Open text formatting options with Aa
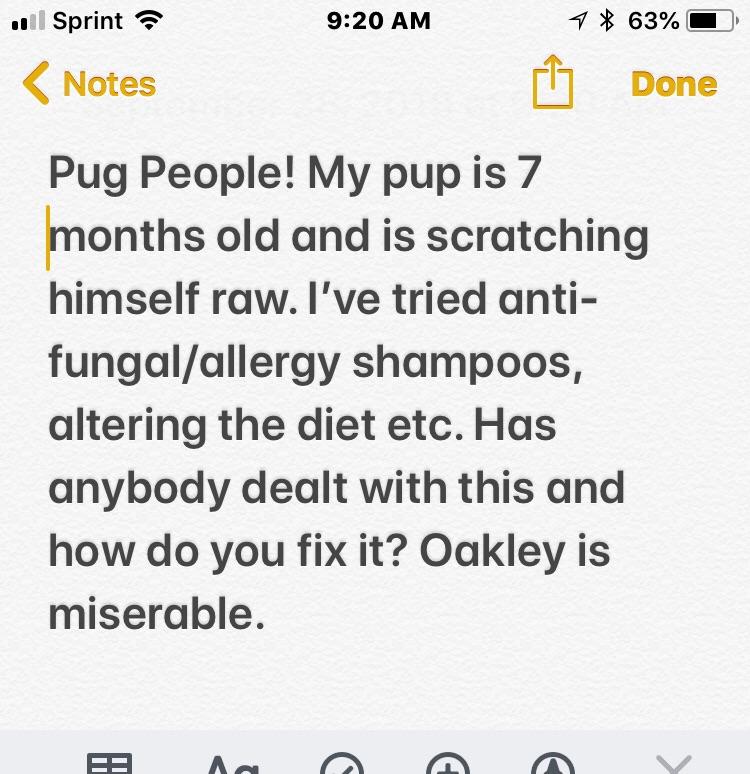 click(x=230, y=768)
